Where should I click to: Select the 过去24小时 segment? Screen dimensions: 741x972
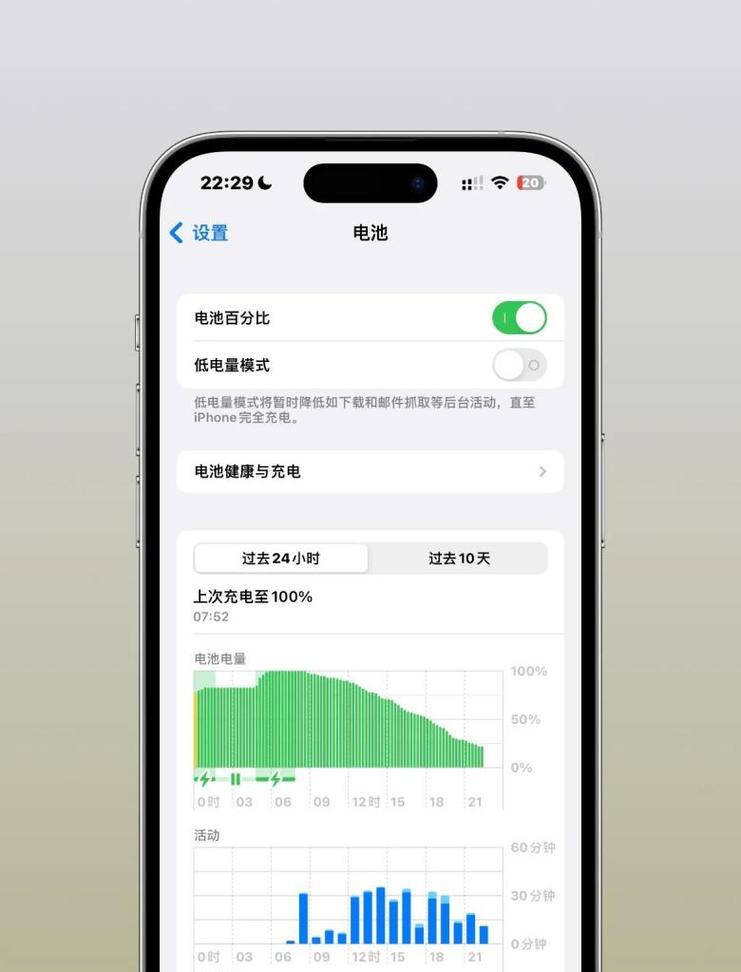coord(281,558)
